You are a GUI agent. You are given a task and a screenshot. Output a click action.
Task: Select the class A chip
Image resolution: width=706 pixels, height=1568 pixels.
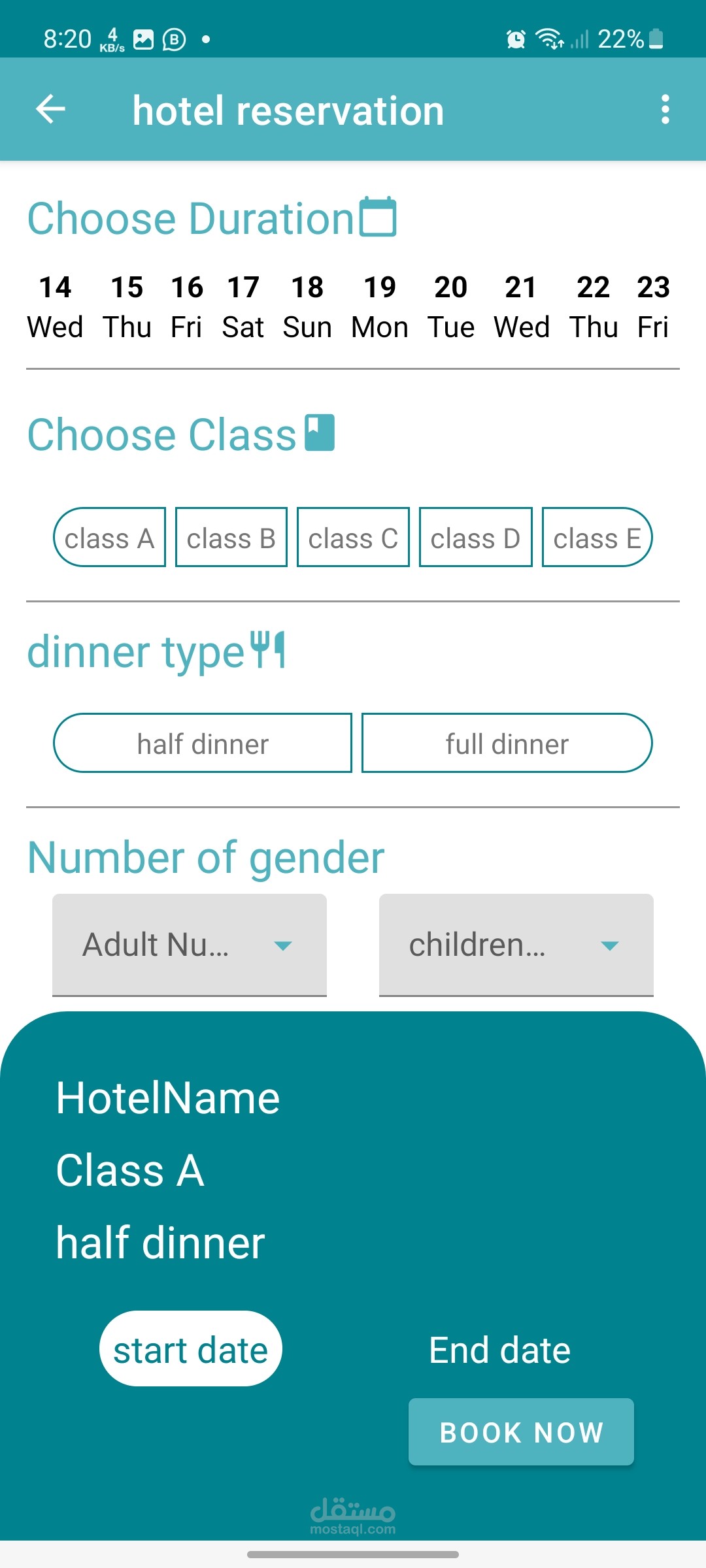click(x=109, y=538)
